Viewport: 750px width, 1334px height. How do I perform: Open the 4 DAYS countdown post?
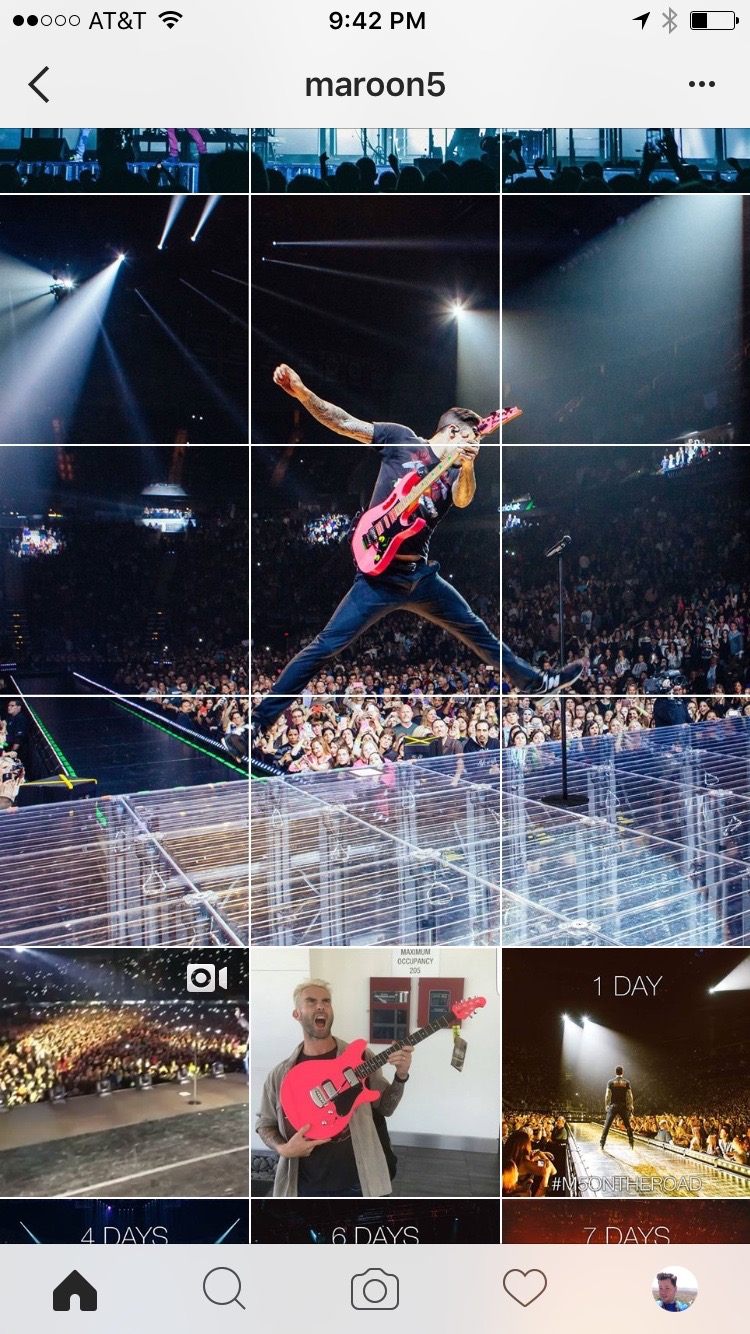pos(124,1224)
